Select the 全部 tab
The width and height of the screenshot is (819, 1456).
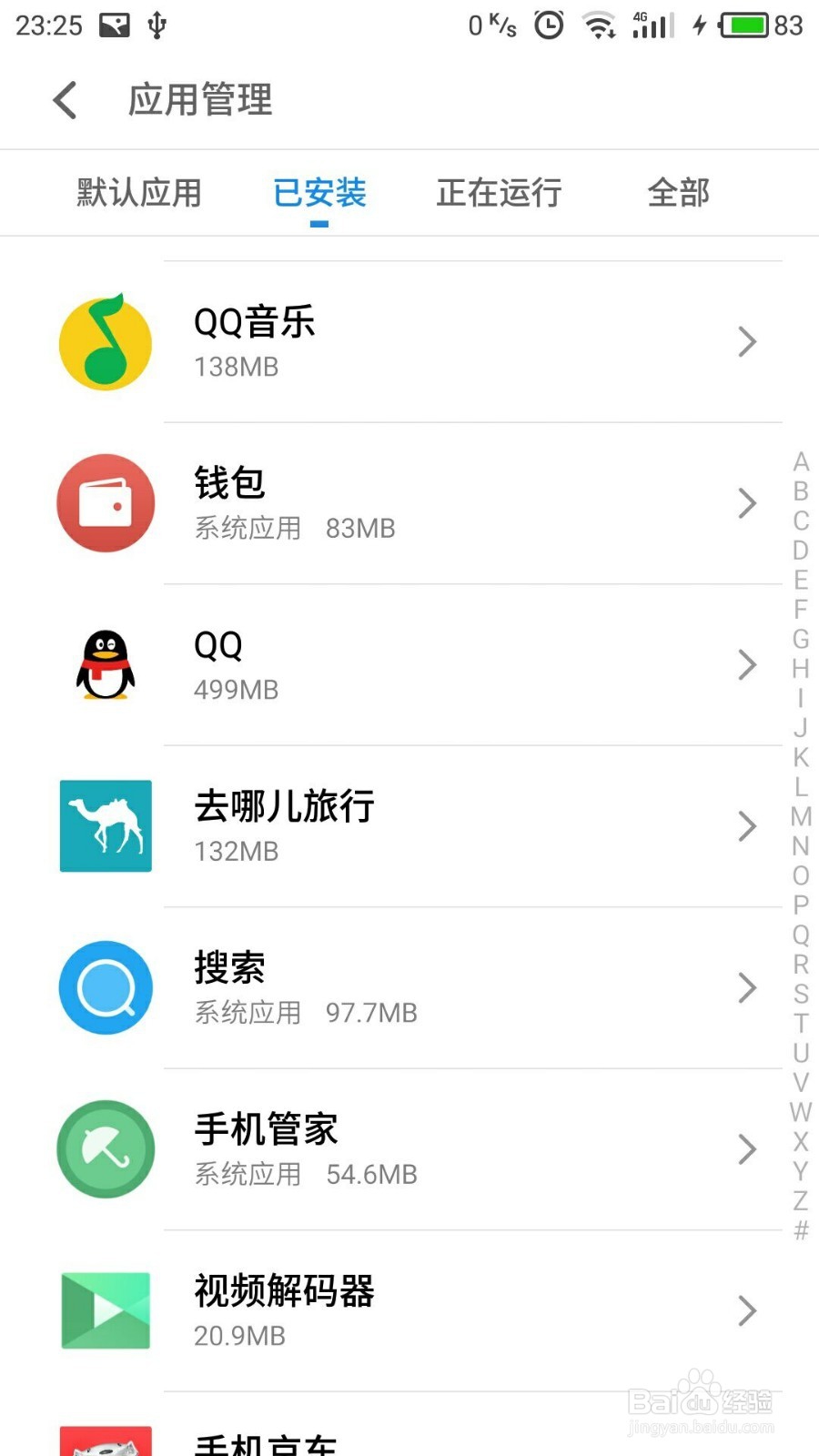(x=677, y=193)
